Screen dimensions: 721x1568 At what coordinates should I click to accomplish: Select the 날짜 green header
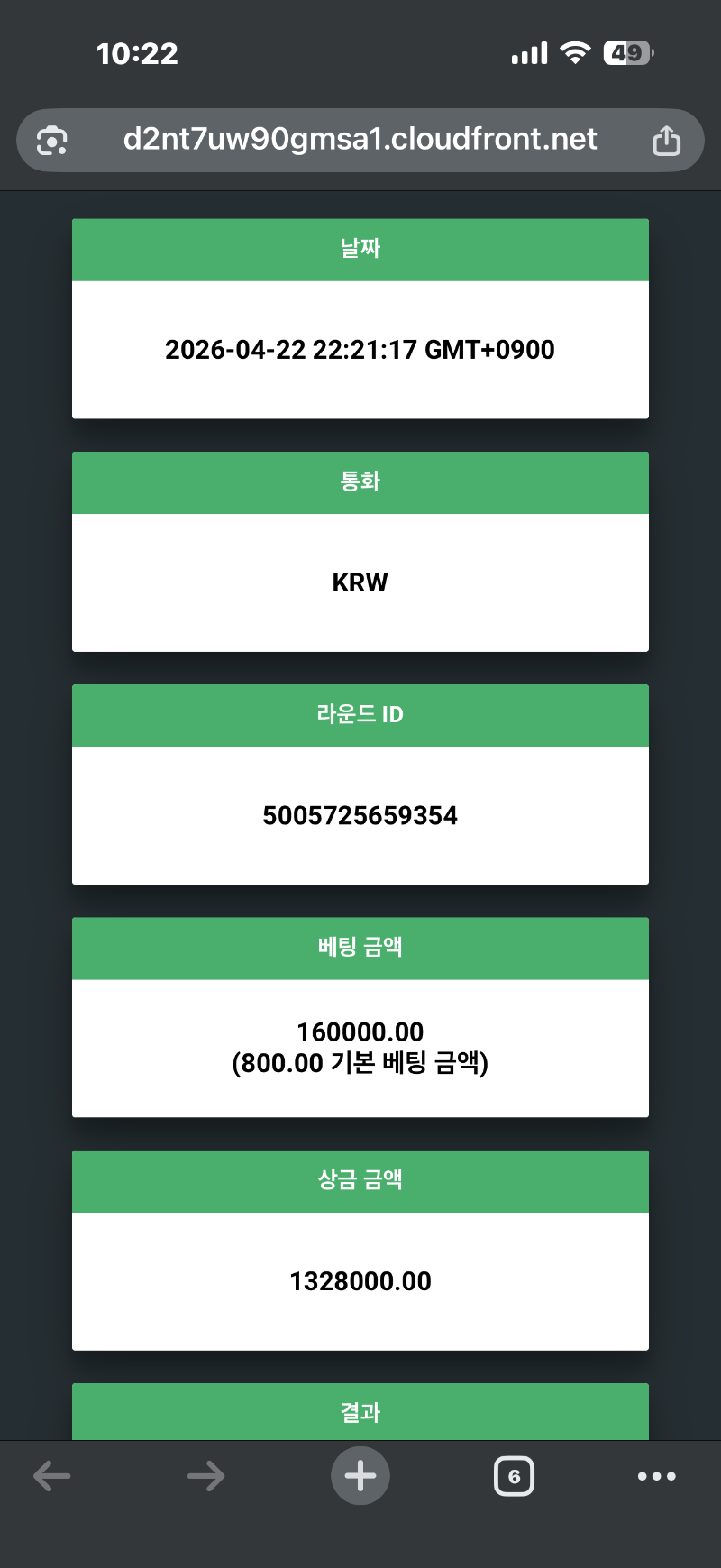[x=360, y=249]
